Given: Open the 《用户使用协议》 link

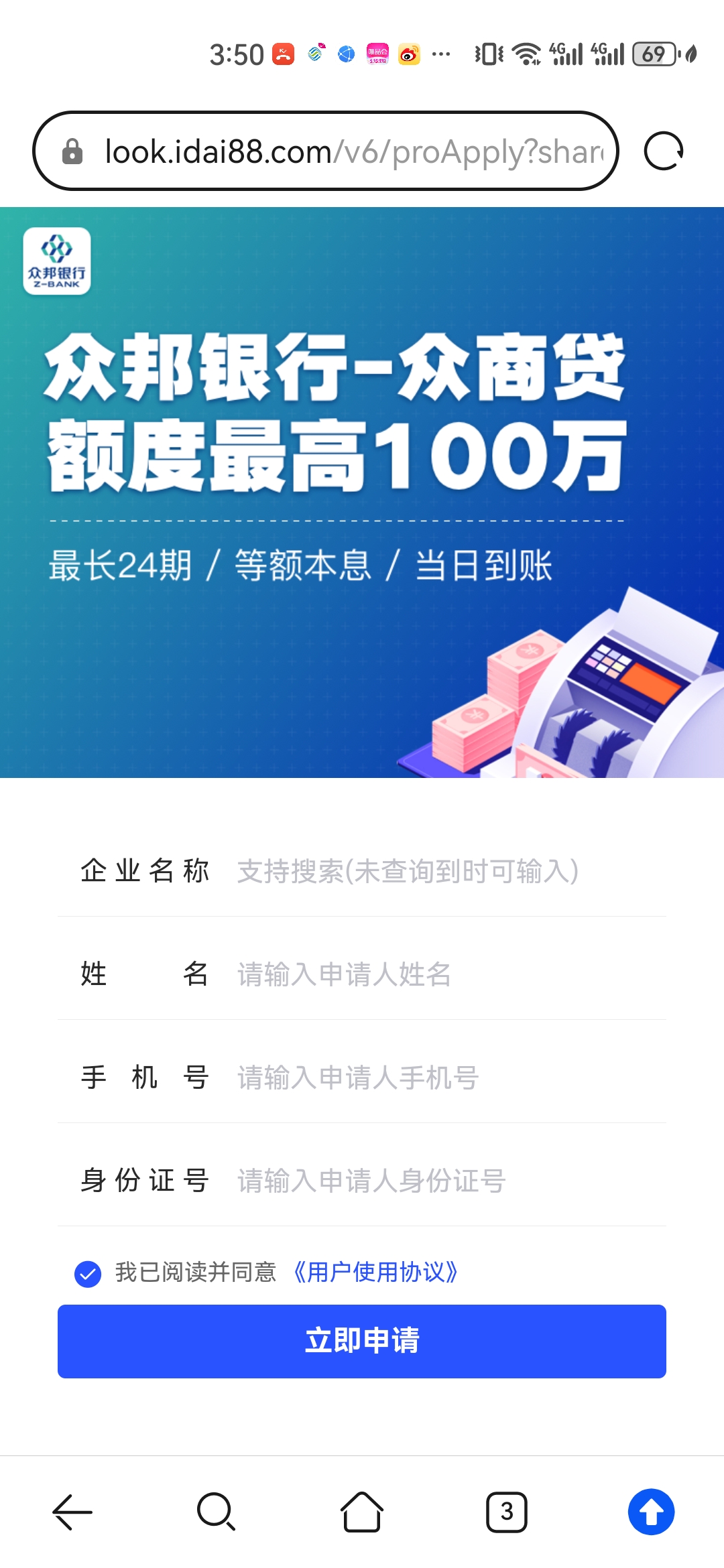Looking at the screenshot, I should 375,1272.
